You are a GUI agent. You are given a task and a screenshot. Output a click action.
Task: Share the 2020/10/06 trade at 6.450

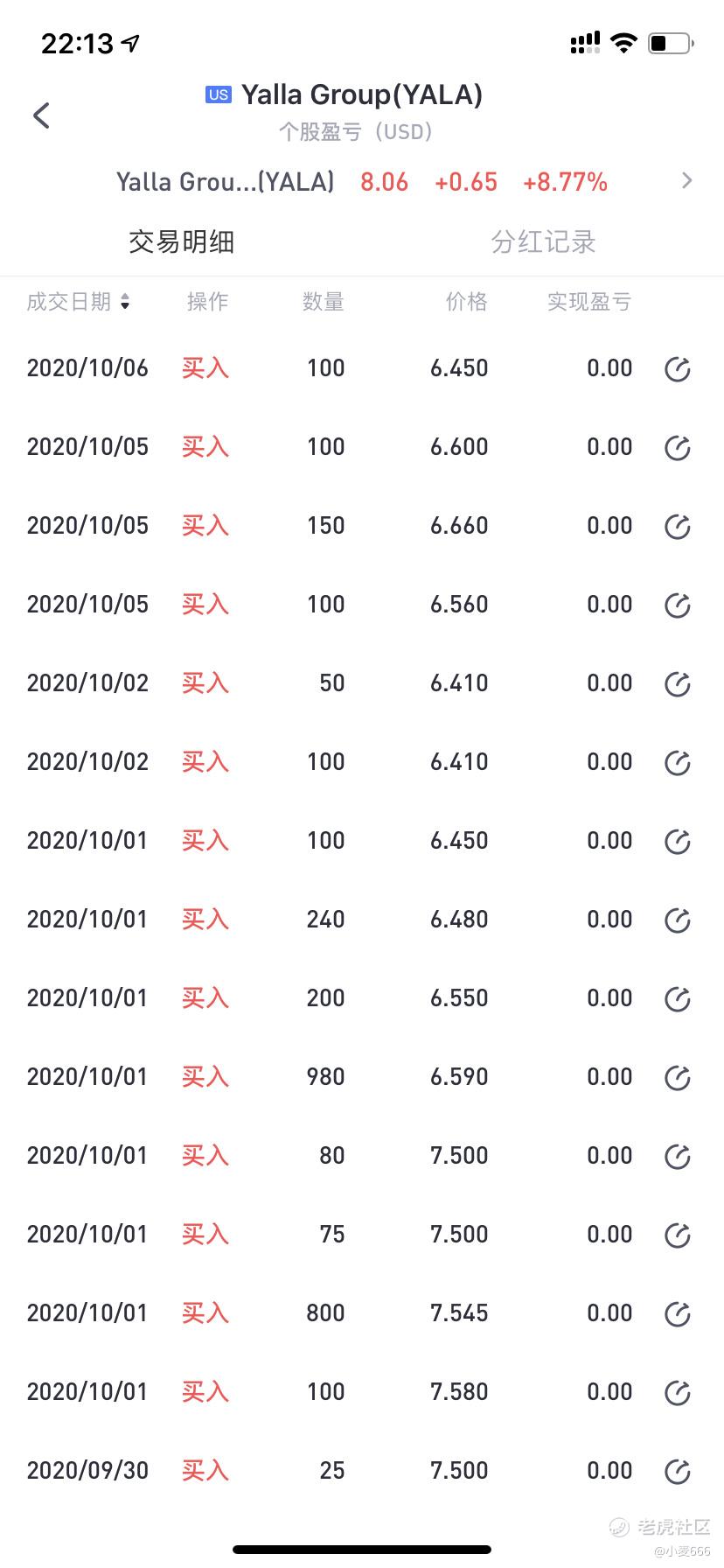tap(678, 369)
